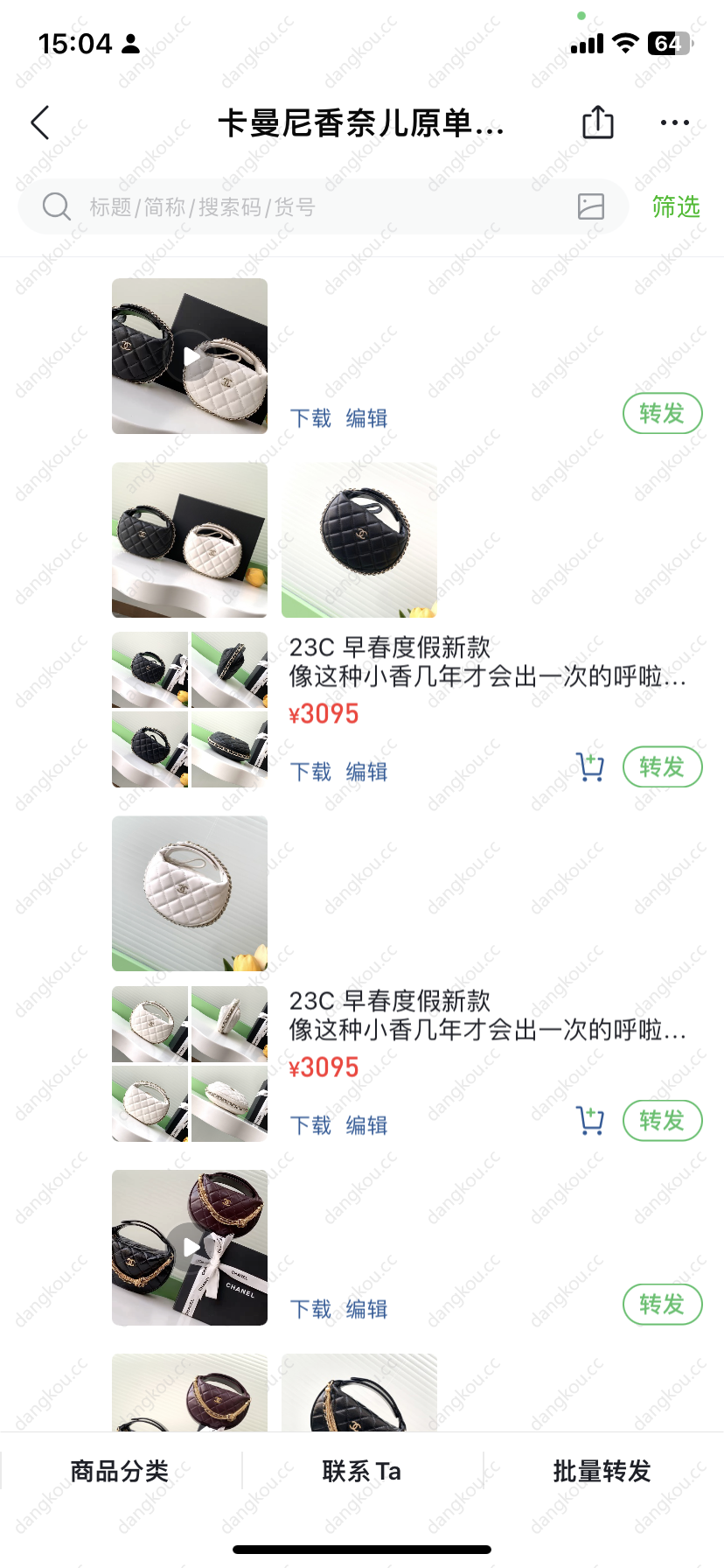Screen dimensions: 724x1568
Task: Play the video of black and burgundy bags
Action: tap(190, 1248)
